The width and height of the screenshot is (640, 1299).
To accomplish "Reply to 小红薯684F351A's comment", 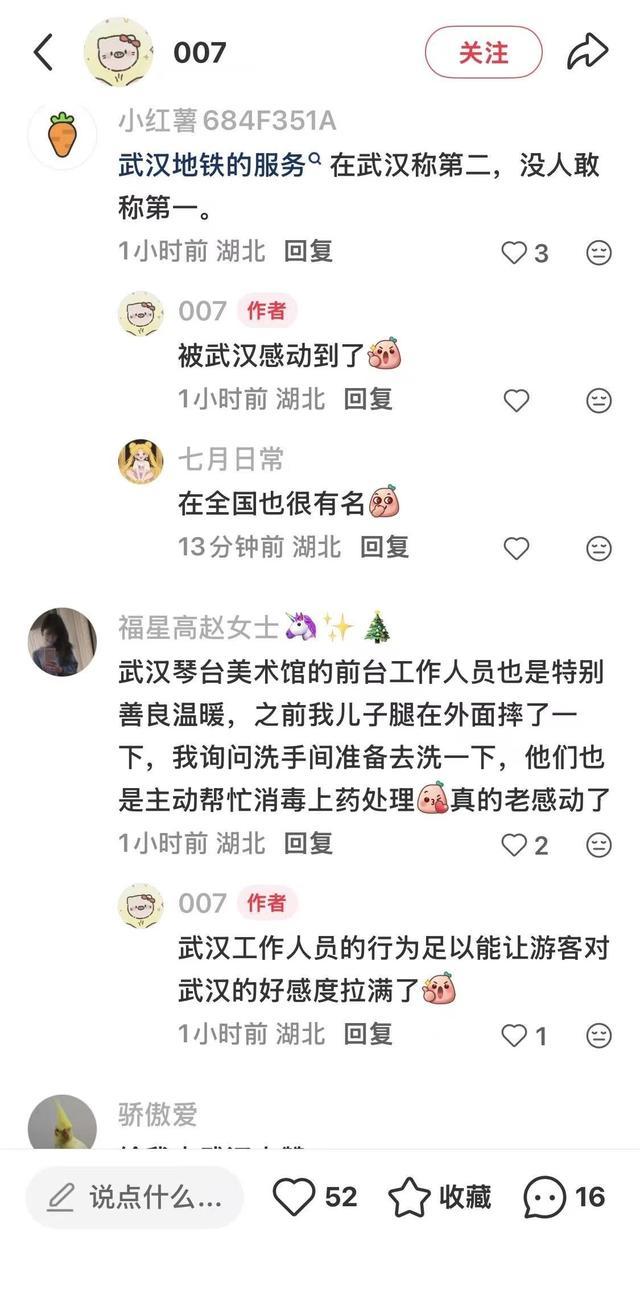I will 308,250.
